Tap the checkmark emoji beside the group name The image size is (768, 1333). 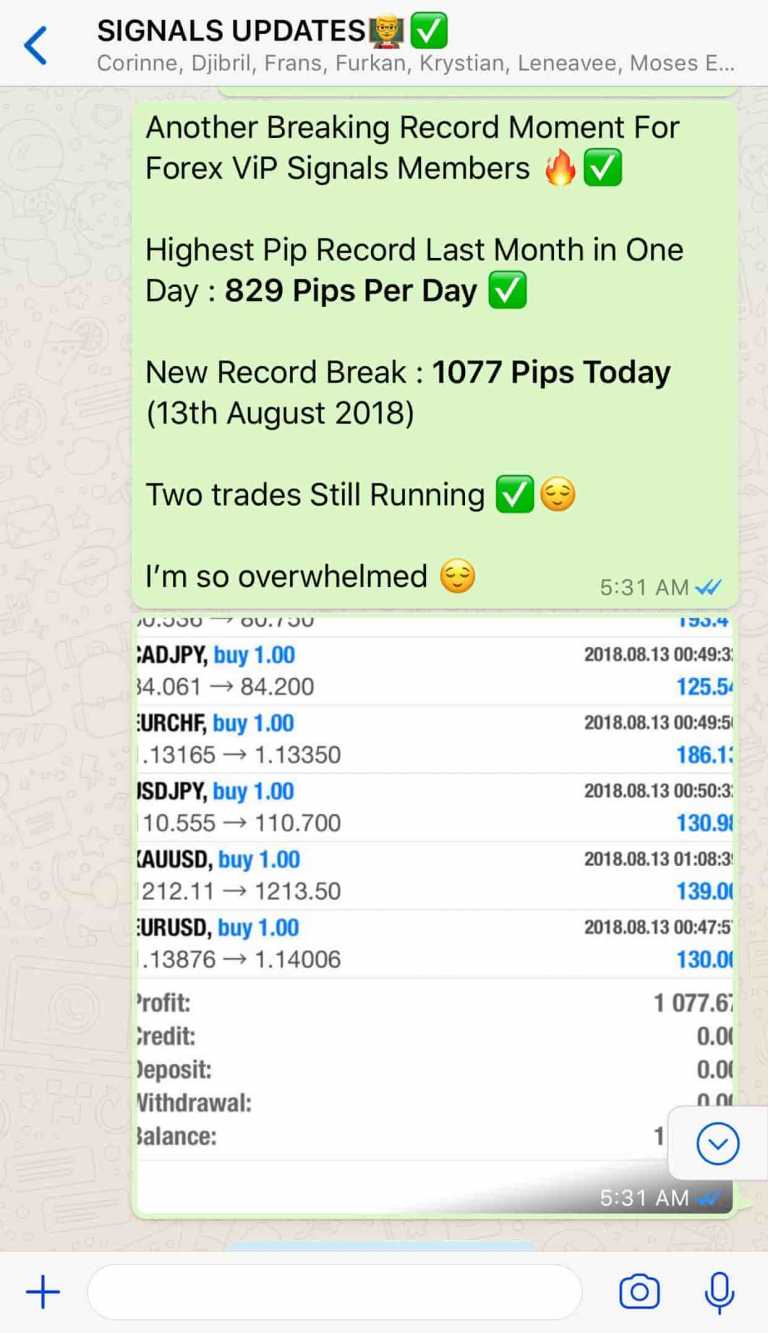428,29
